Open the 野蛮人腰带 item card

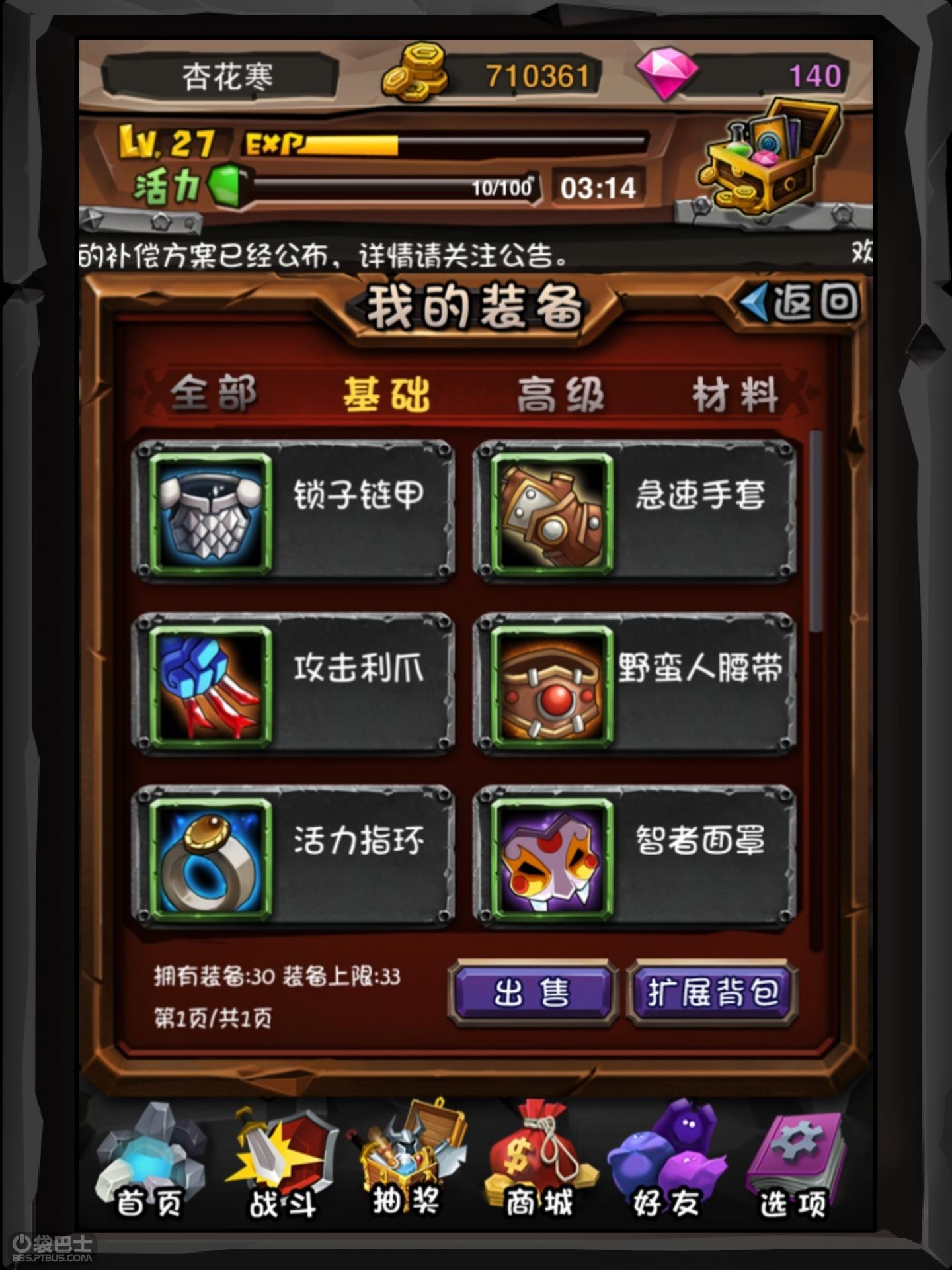(x=635, y=685)
